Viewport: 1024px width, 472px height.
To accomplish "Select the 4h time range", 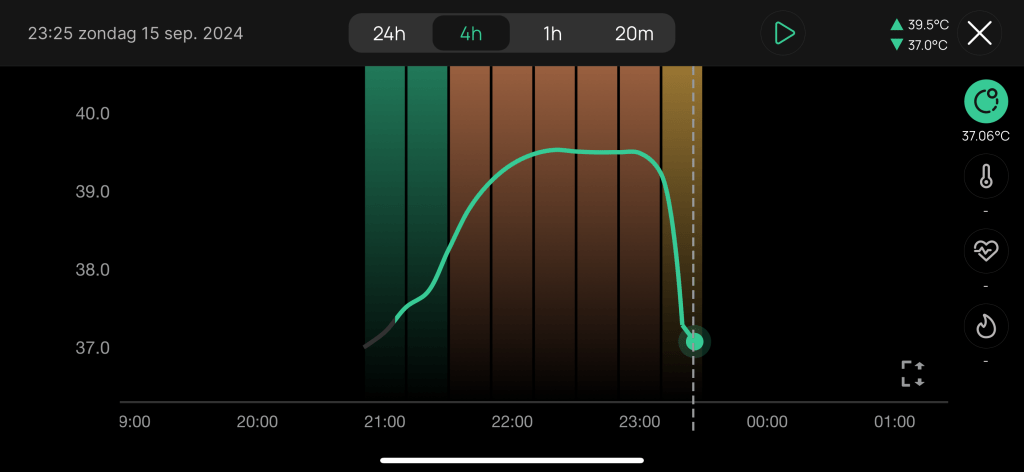I will [x=471, y=33].
